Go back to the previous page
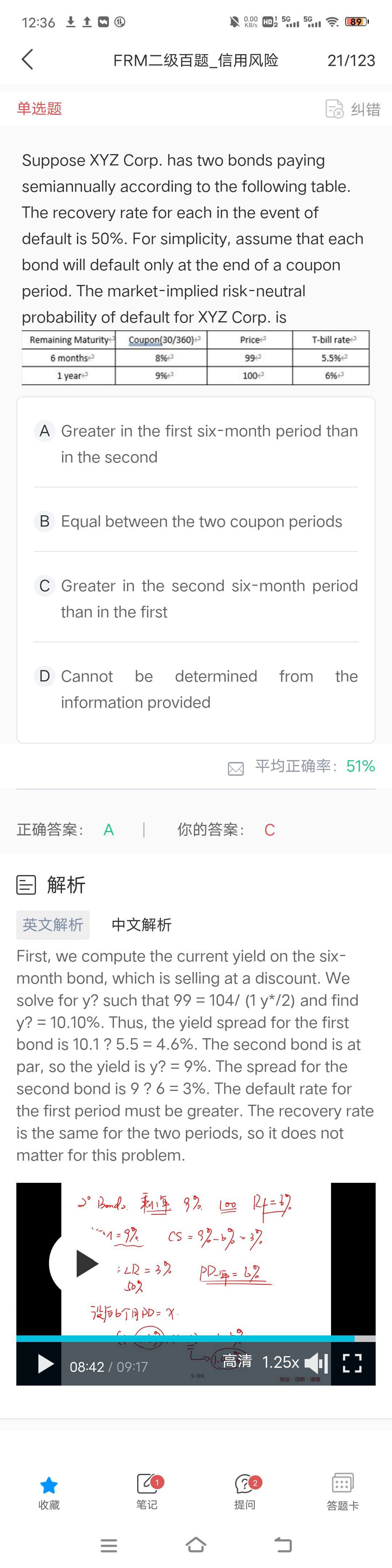392x1568 pixels. pos(27,60)
